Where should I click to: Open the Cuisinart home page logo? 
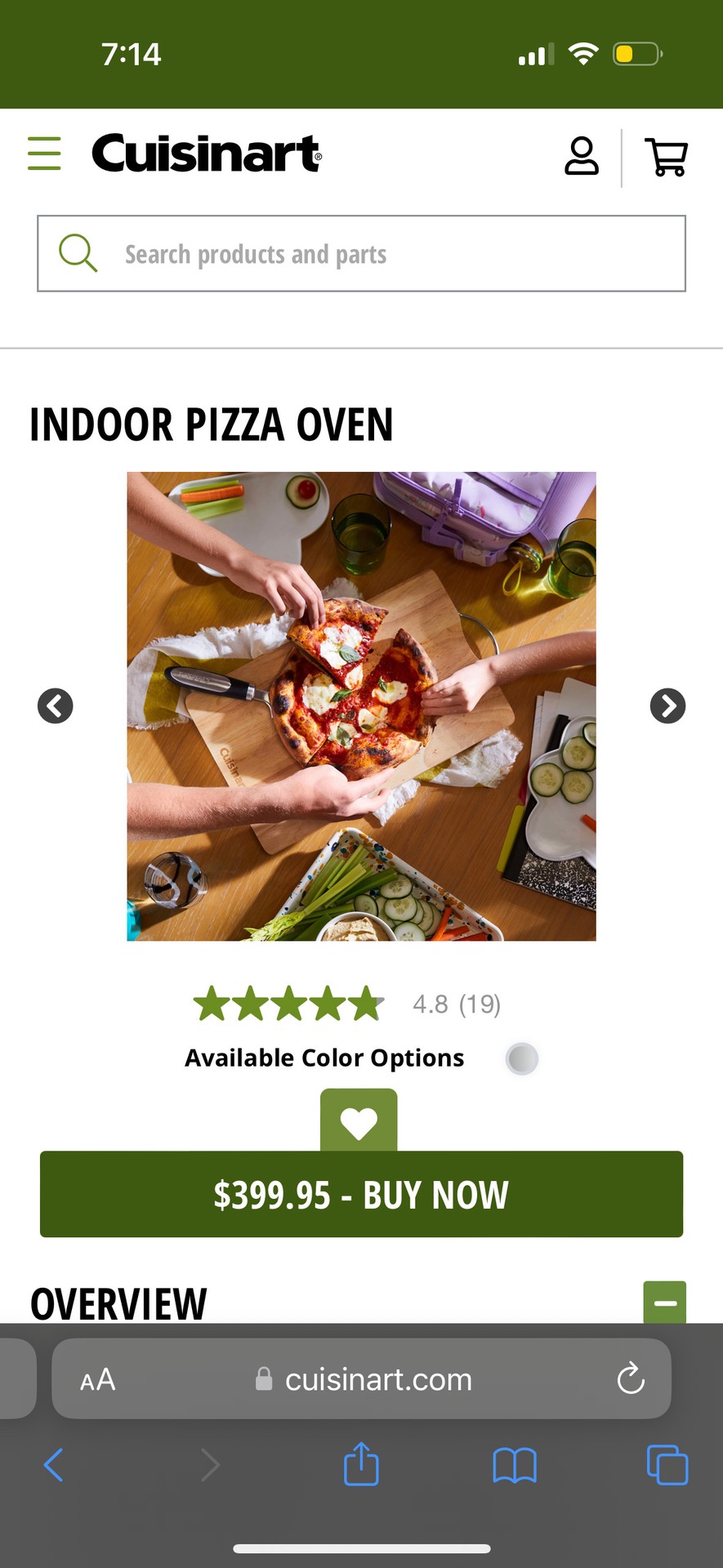coord(207,154)
